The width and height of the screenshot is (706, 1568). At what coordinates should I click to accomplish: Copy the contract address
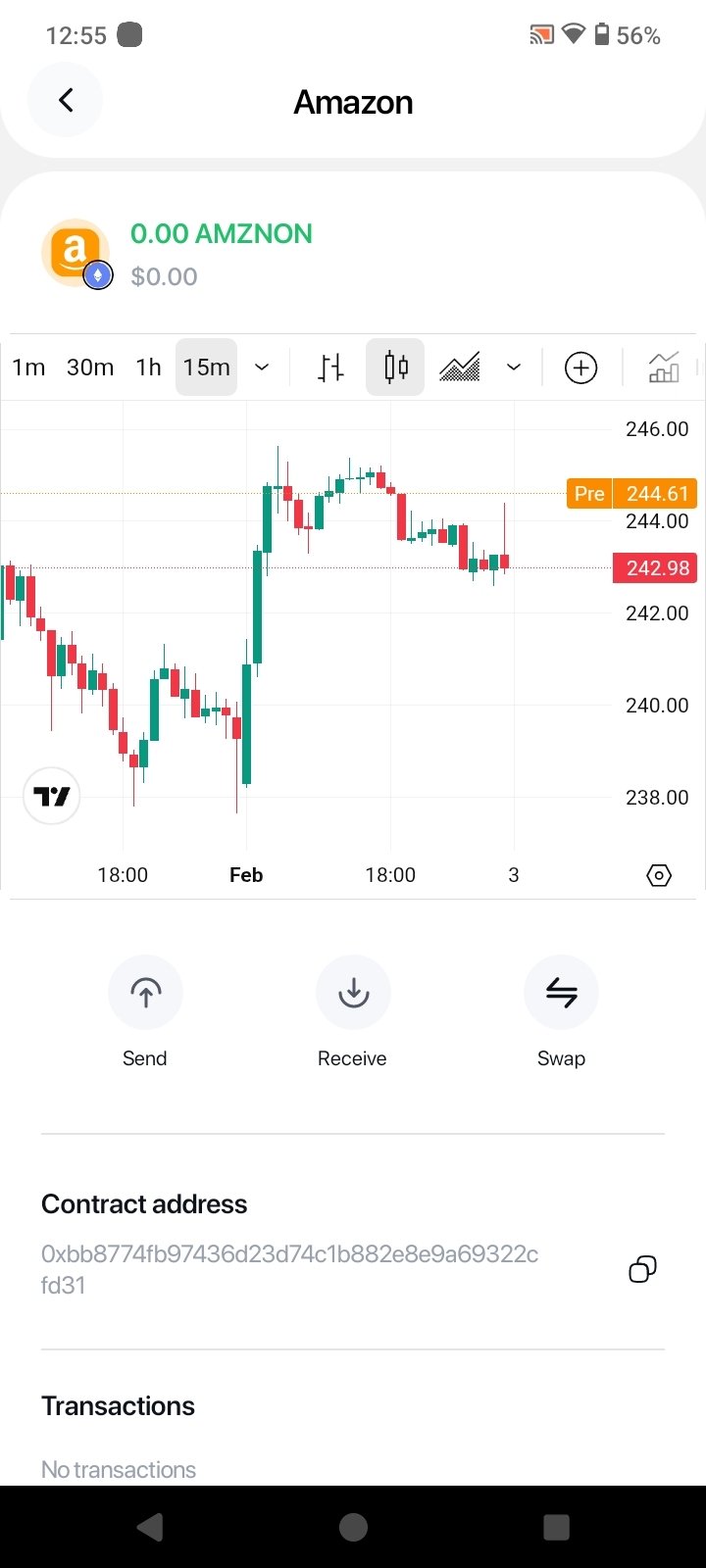click(642, 1269)
